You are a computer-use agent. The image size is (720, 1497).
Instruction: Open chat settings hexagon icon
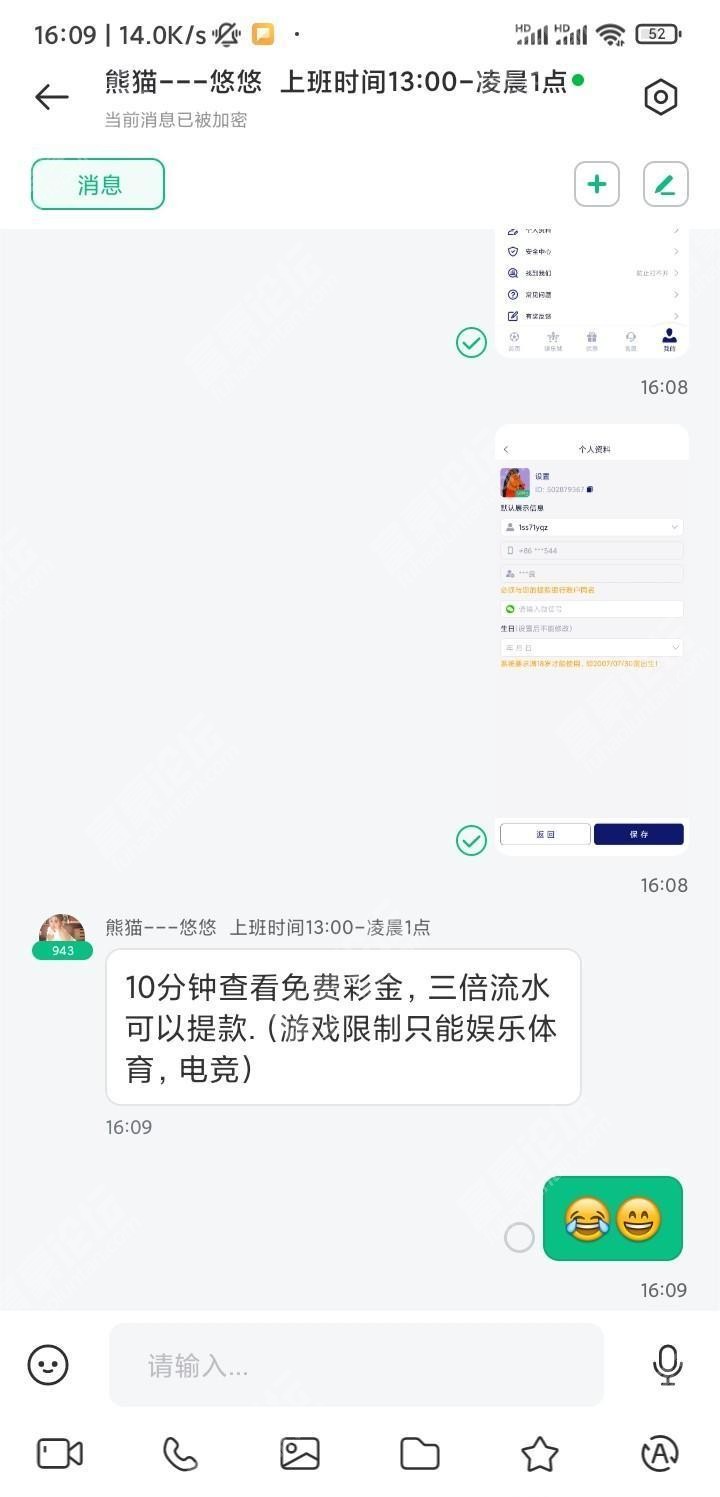(x=660, y=97)
